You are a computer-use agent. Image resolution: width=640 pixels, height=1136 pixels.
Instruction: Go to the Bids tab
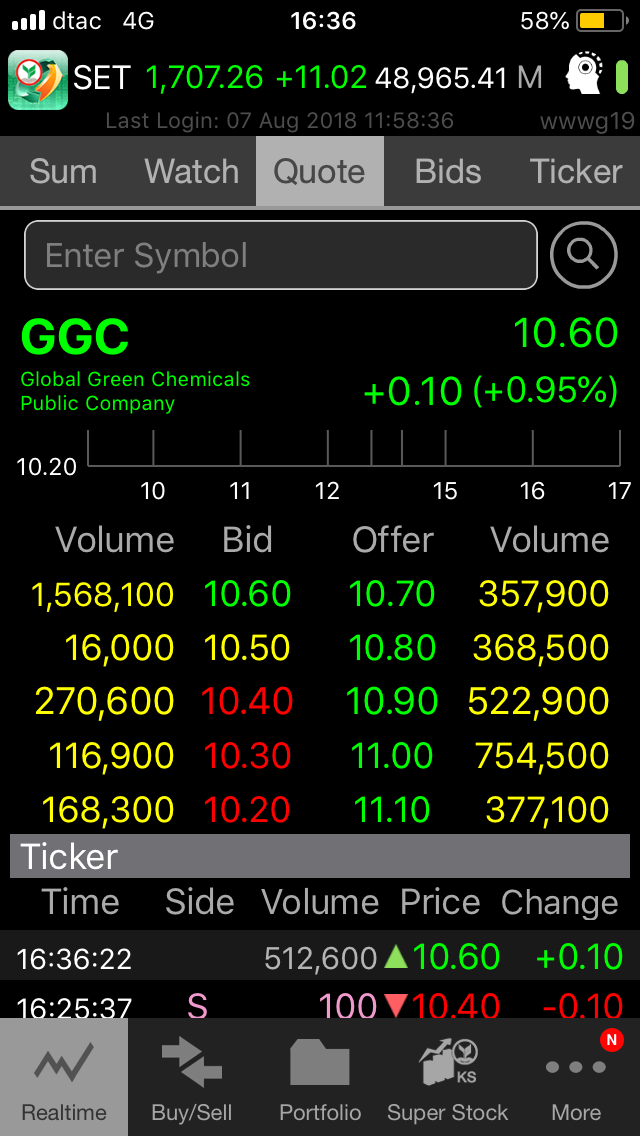pyautogui.click(x=447, y=172)
